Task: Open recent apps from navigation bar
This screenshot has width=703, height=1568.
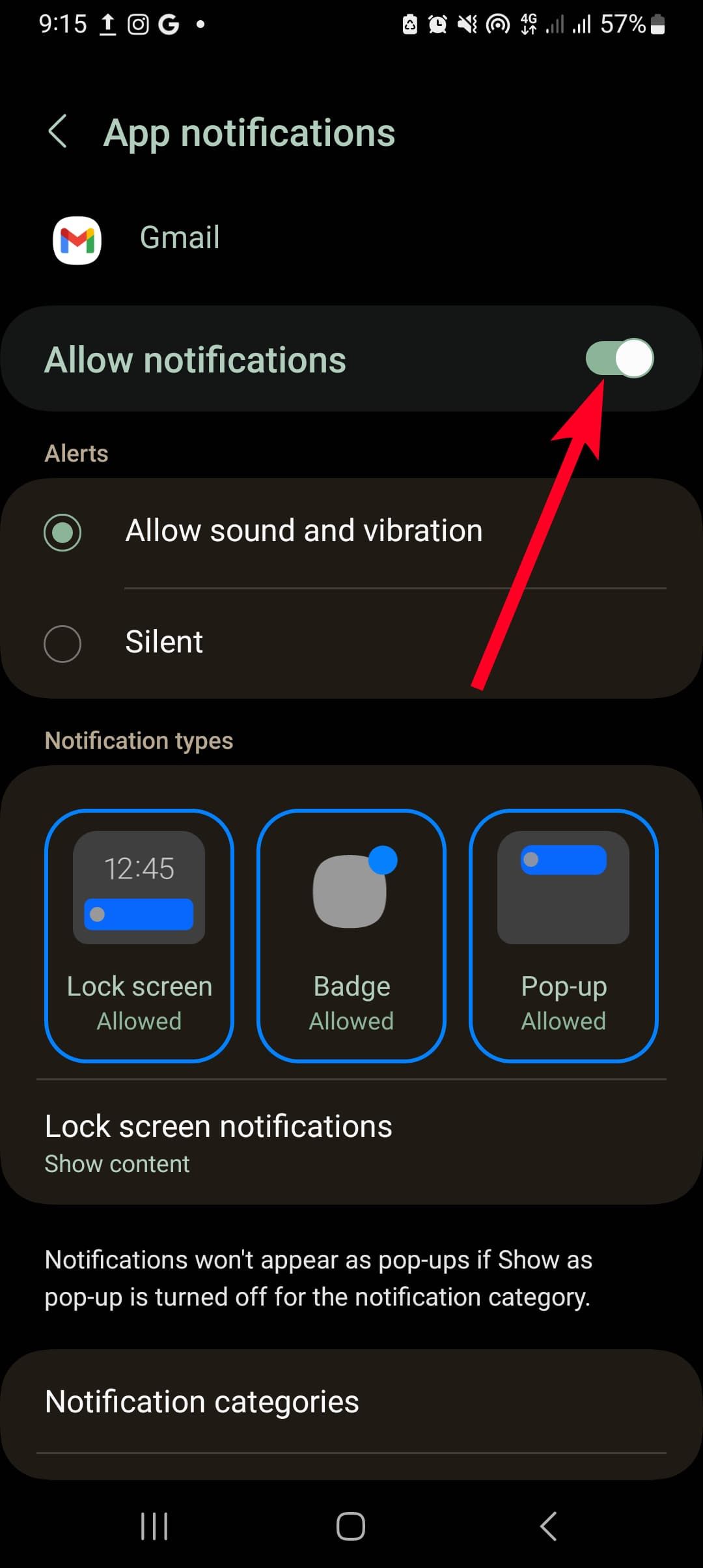Action: coord(154,1526)
